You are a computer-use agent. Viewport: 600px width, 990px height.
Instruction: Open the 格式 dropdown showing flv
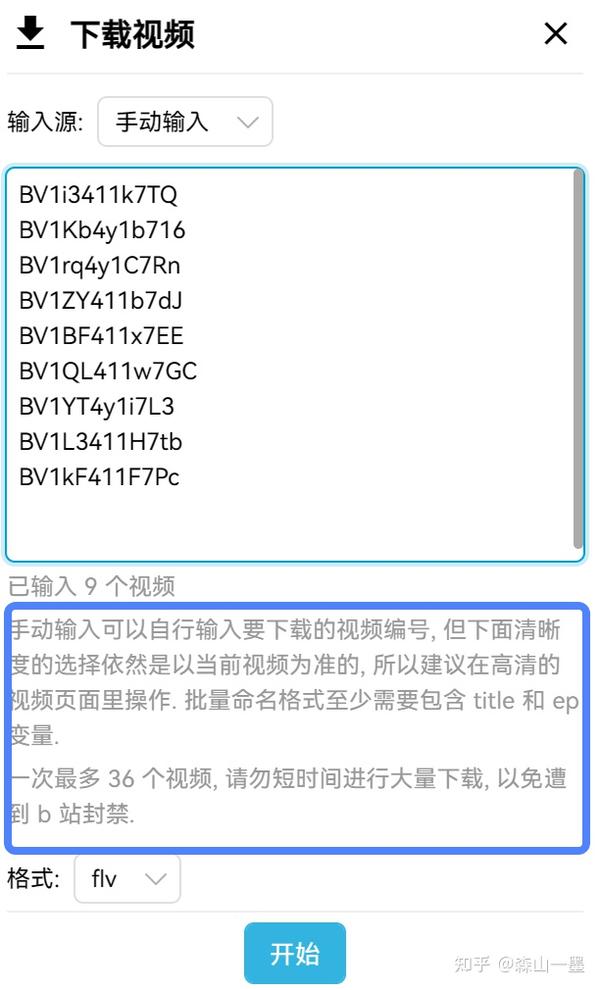[127, 879]
